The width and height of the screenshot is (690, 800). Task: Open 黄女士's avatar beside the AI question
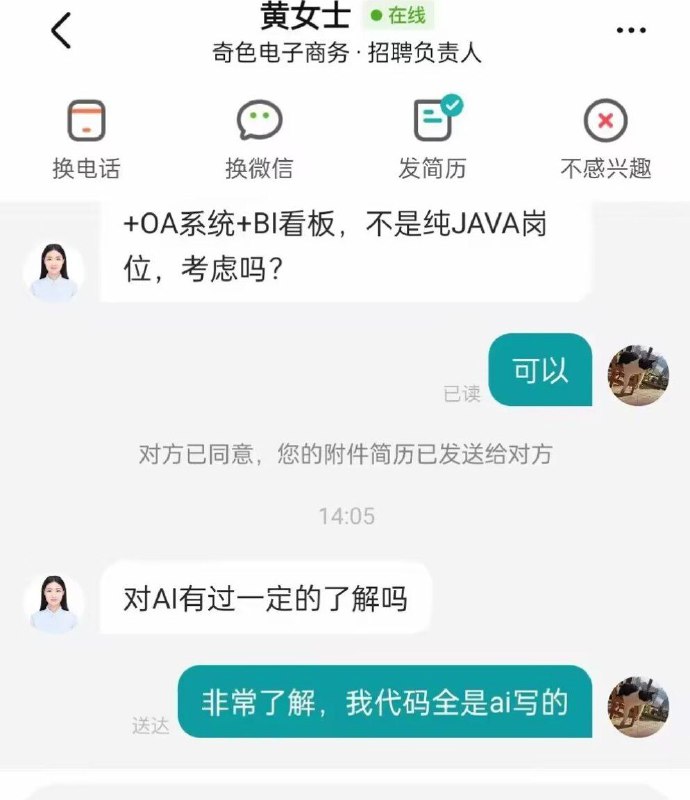click(x=54, y=603)
